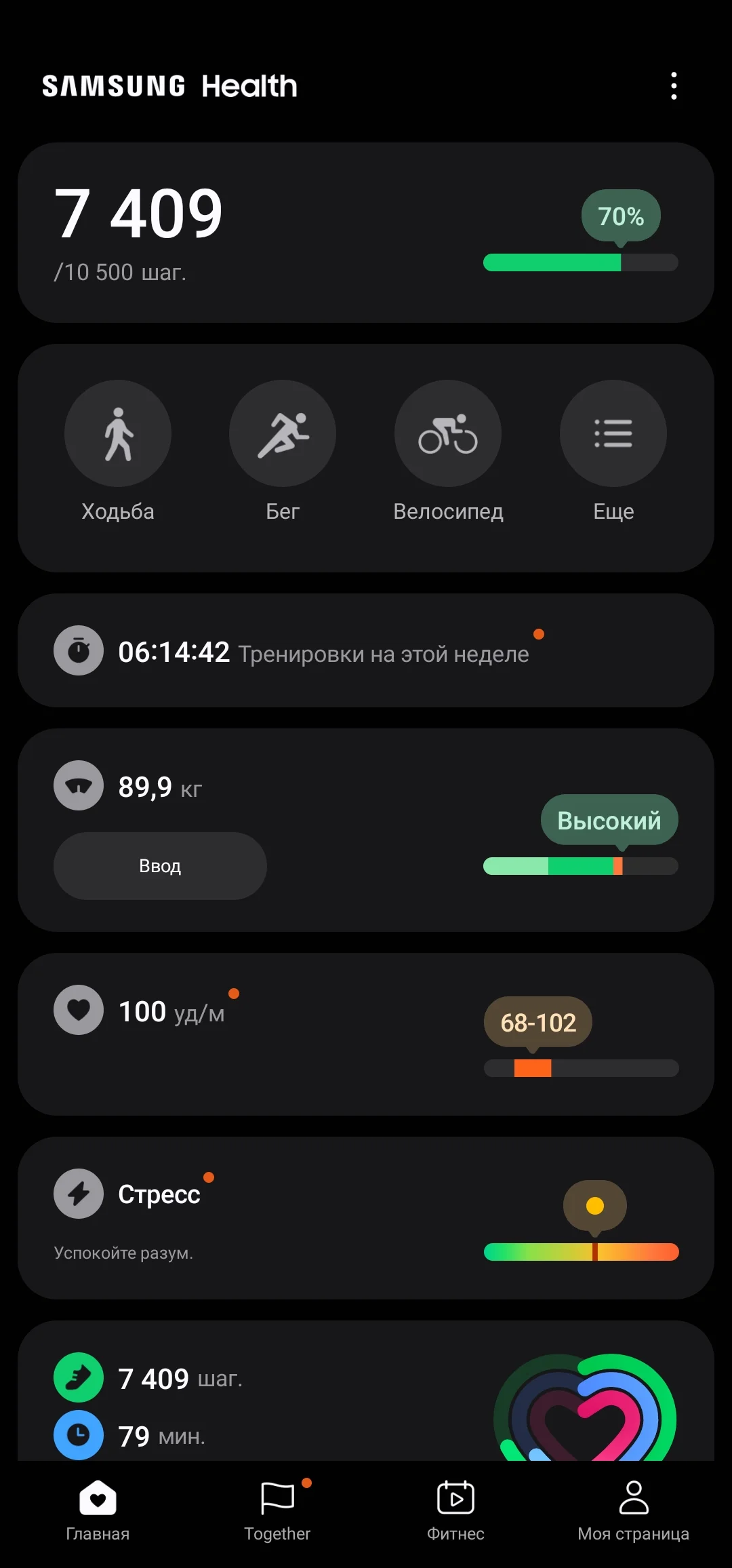Open the heart rate icon
732x1568 pixels.
point(79,1009)
